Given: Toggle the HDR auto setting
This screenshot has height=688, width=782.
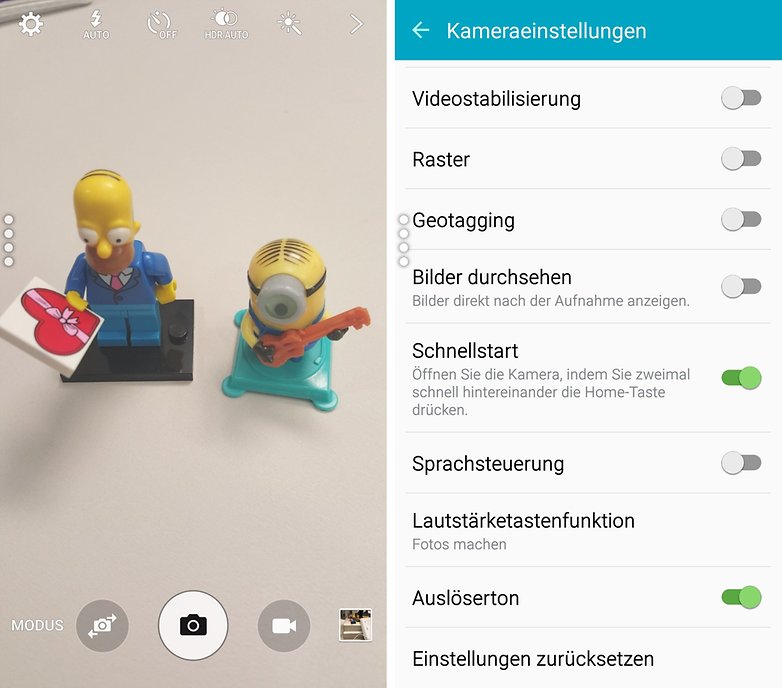Looking at the screenshot, I should pos(224,24).
